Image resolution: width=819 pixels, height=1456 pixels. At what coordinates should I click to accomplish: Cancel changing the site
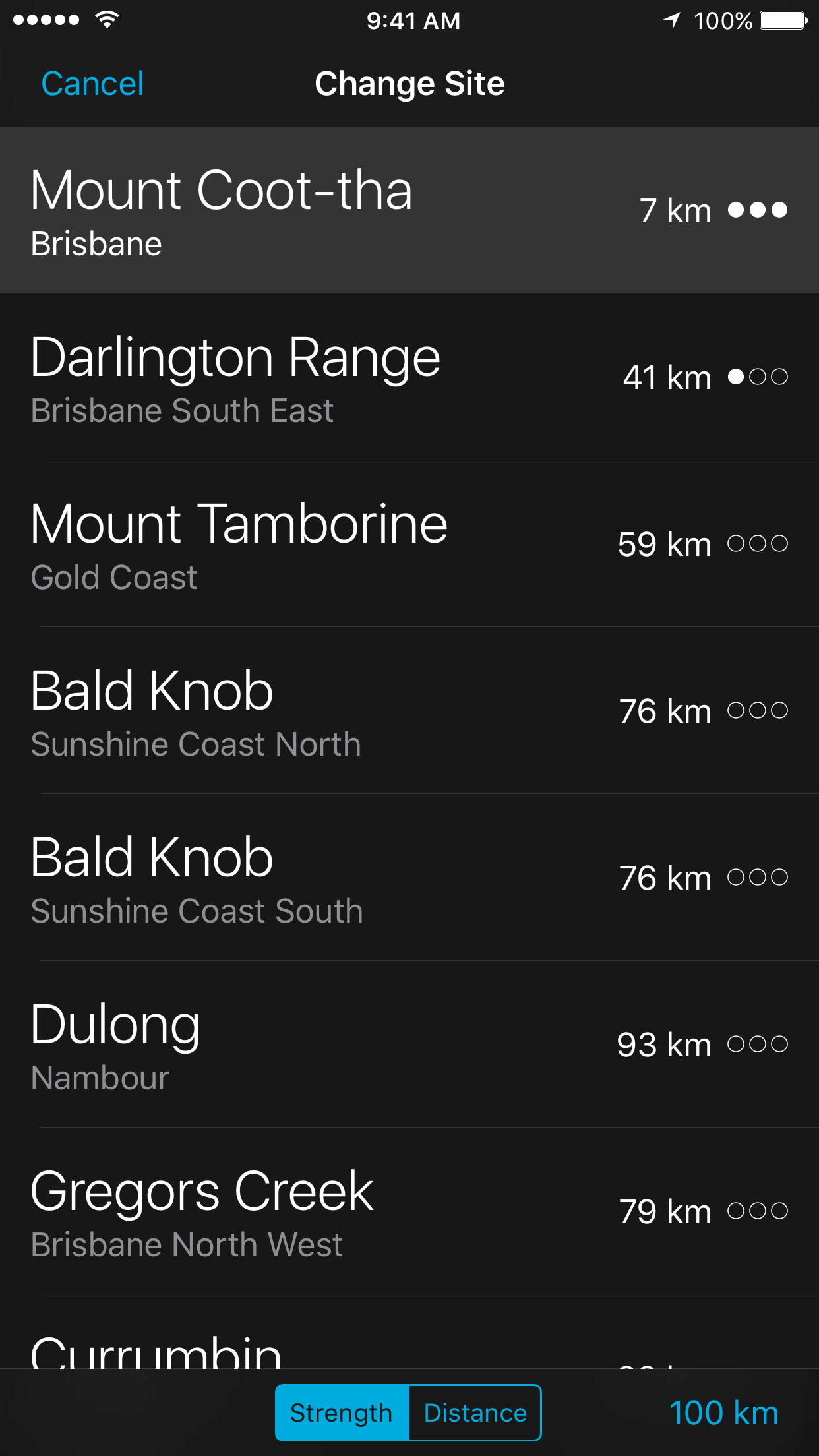pos(92,84)
